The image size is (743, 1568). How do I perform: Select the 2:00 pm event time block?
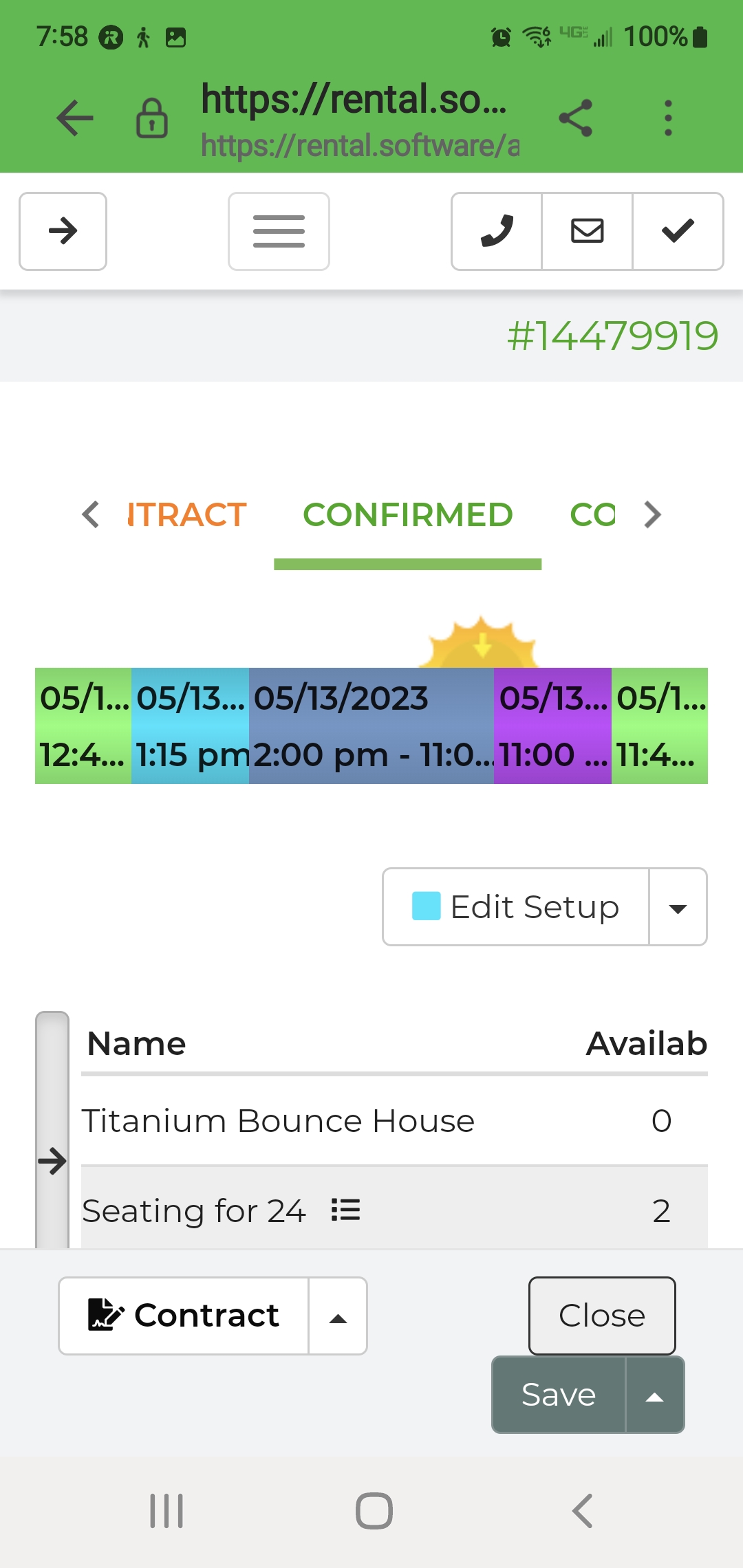(x=371, y=726)
